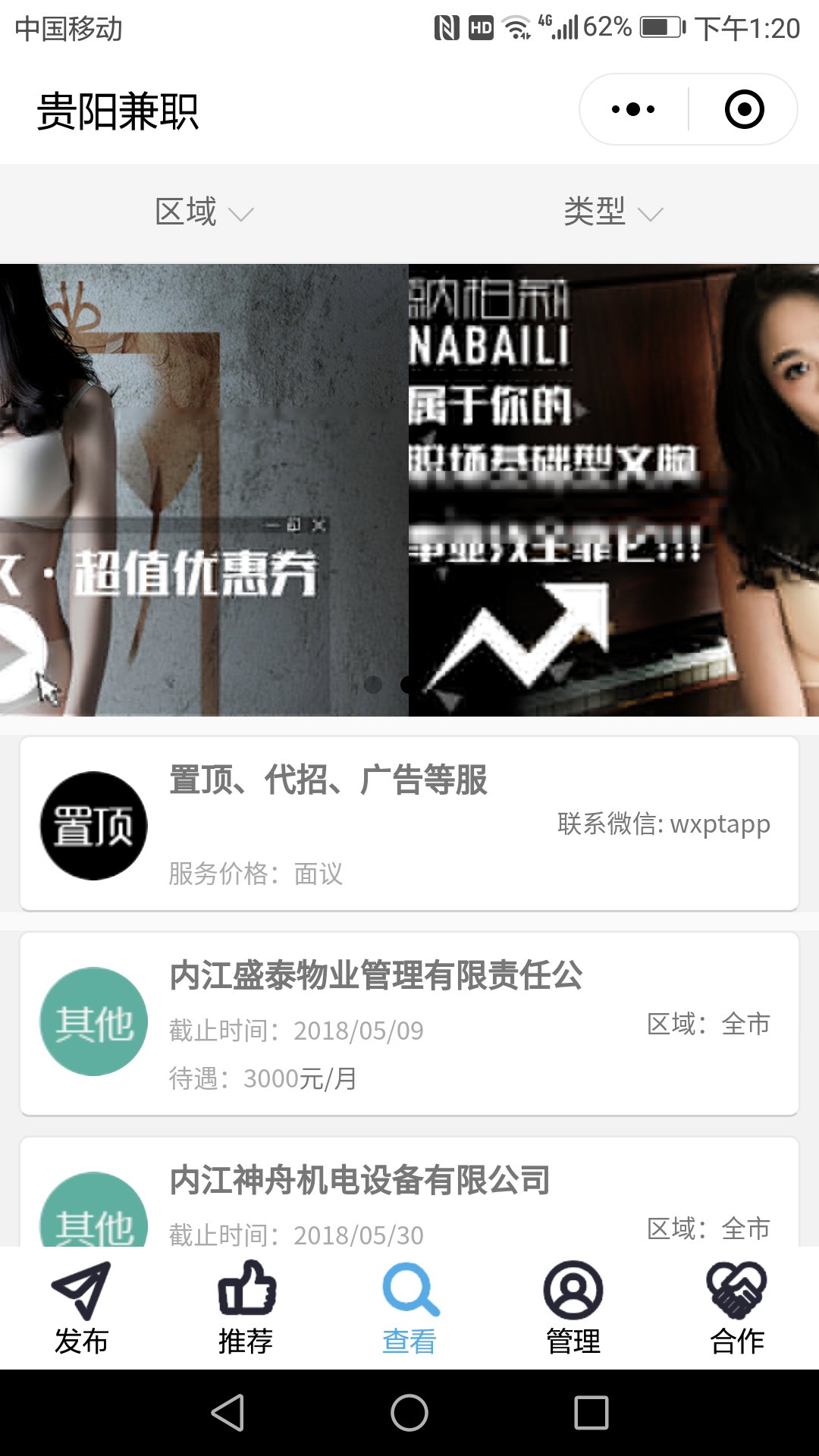Select the 查看 tab

click(409, 1308)
